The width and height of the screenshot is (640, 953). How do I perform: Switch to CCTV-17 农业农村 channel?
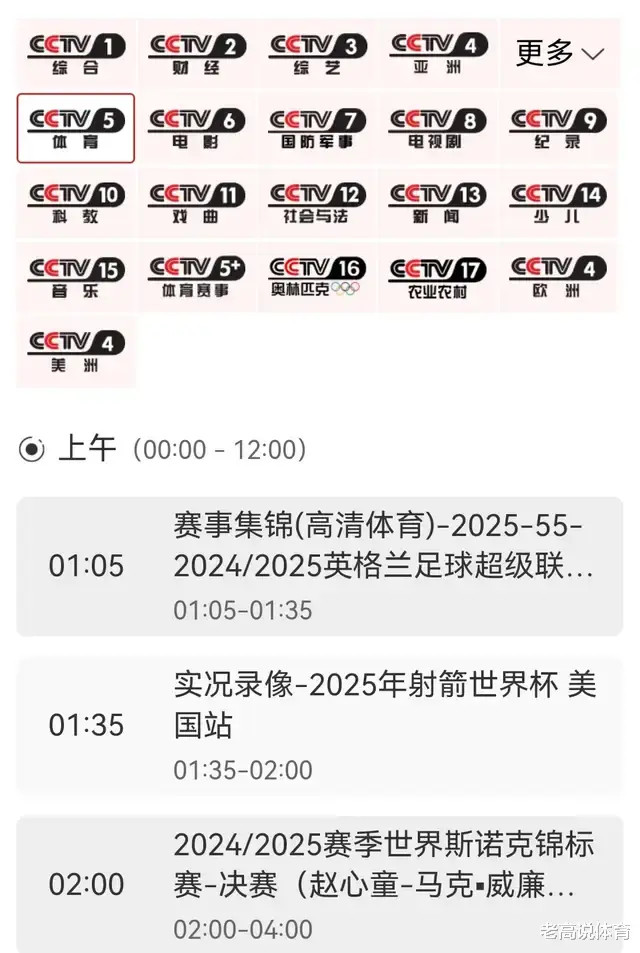pos(438,276)
